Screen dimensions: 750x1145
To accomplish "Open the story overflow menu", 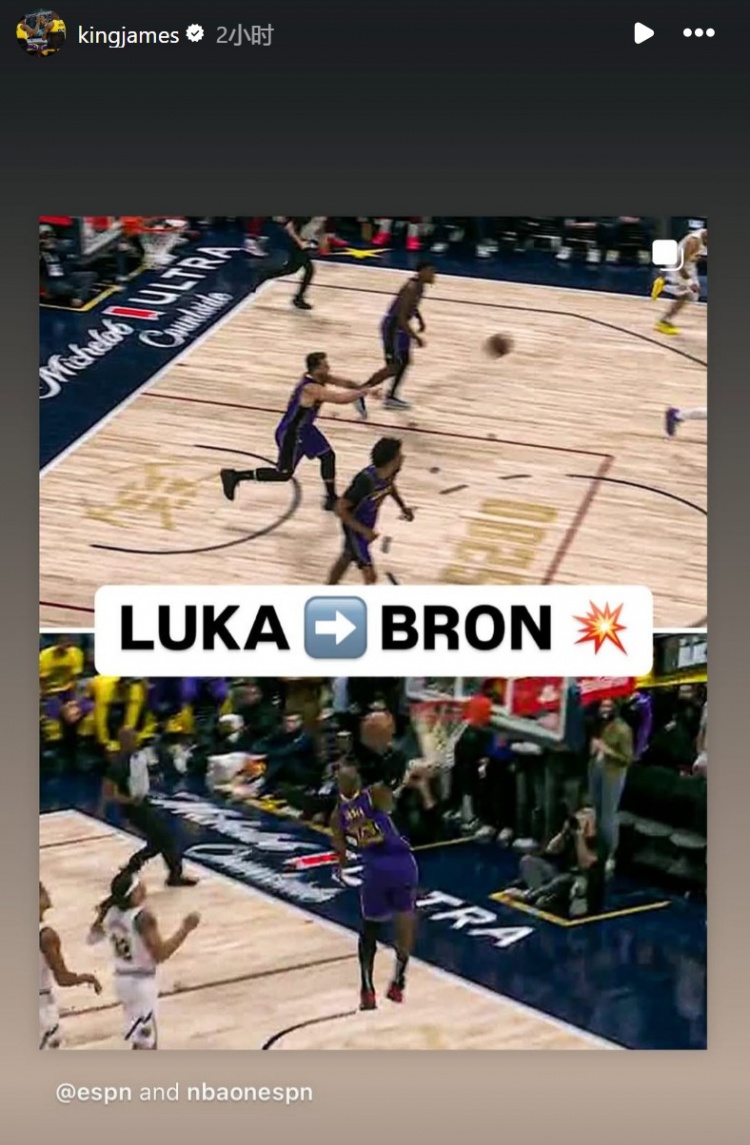I will tap(698, 33).
